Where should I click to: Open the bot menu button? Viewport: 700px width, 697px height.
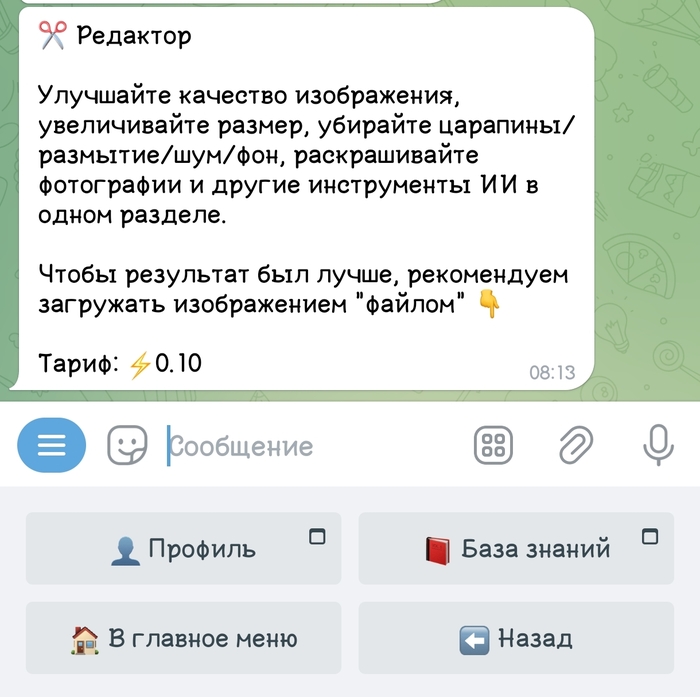[51, 446]
